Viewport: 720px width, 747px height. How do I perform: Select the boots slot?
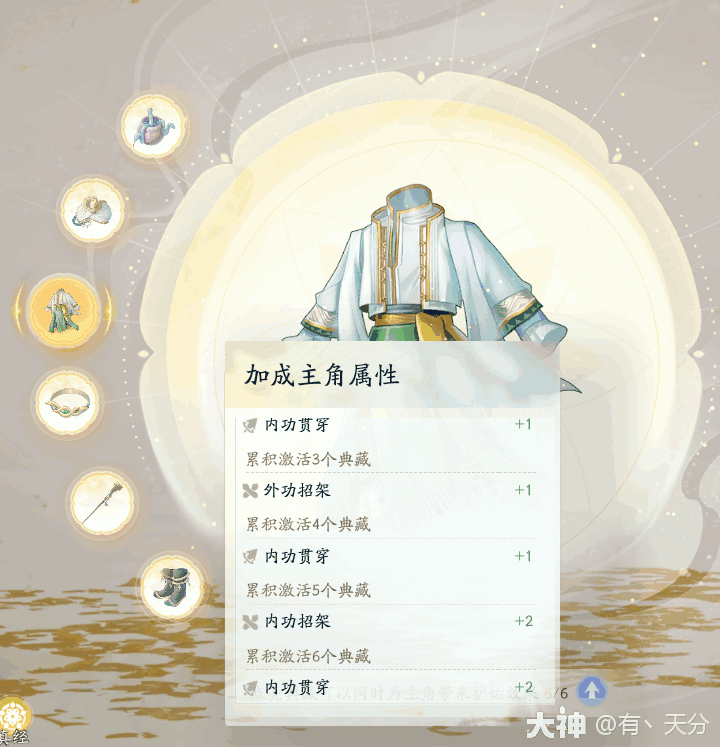pos(172,587)
